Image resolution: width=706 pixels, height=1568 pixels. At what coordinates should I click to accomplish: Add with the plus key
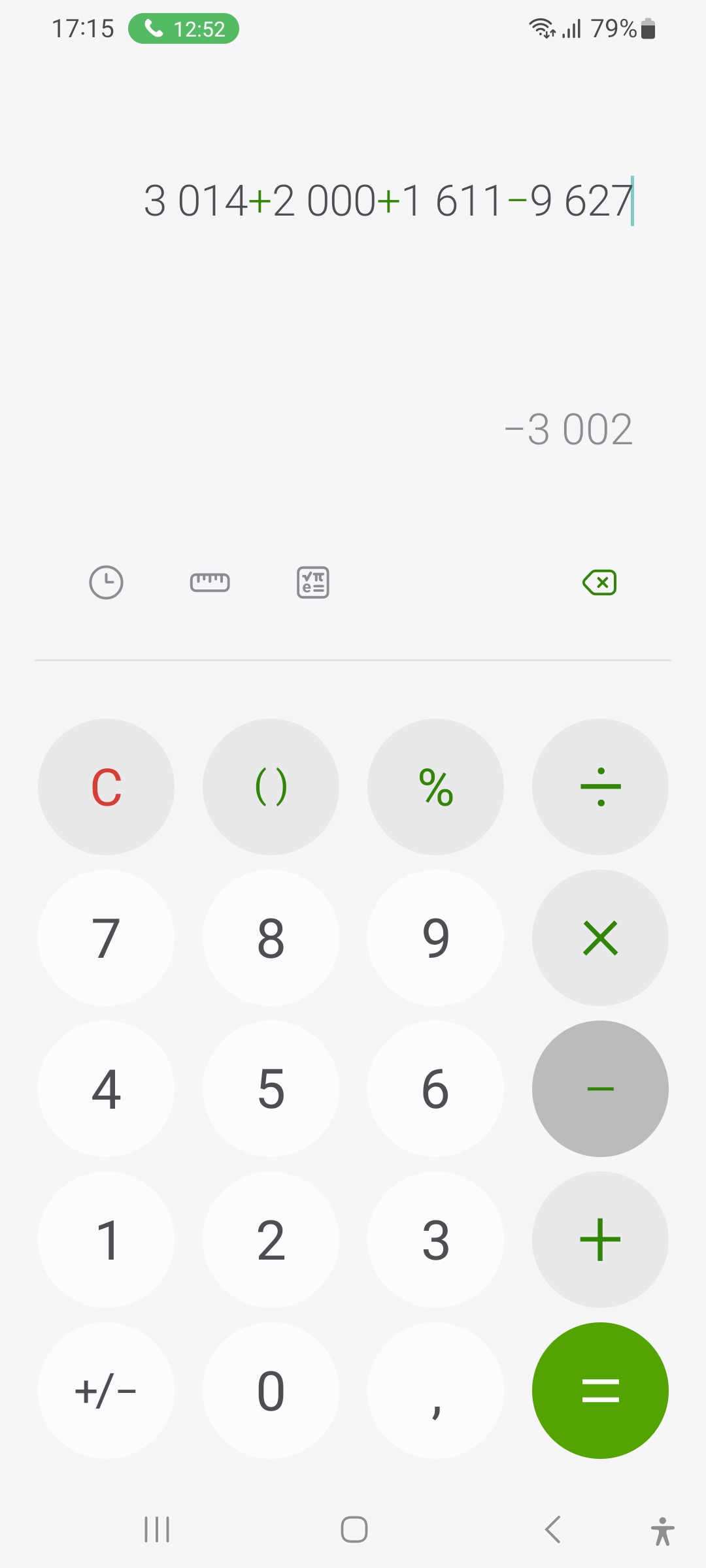600,1239
